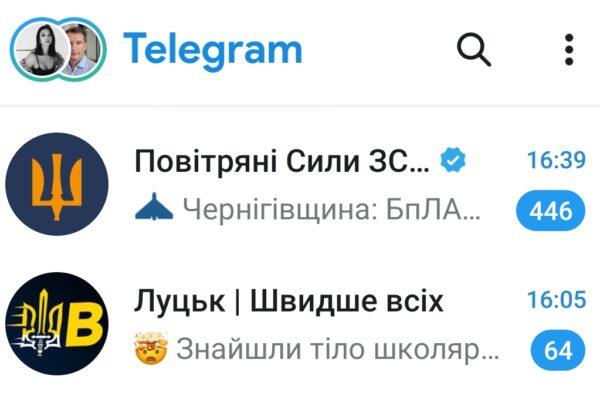Open the Луцьк | Швидше всіх chat
This screenshot has width=600, height=400.
(300, 324)
